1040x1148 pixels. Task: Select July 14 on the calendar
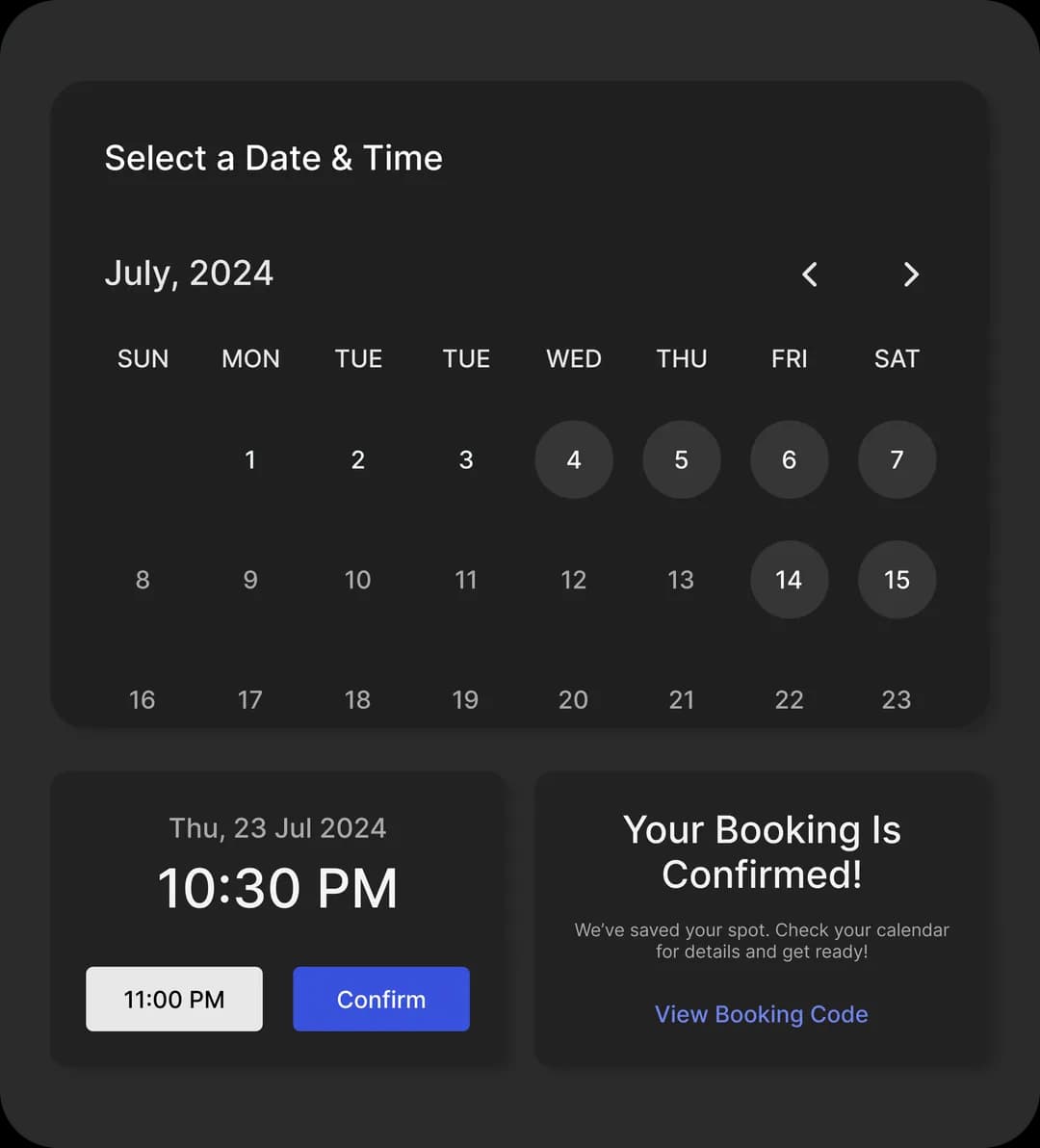click(x=789, y=580)
